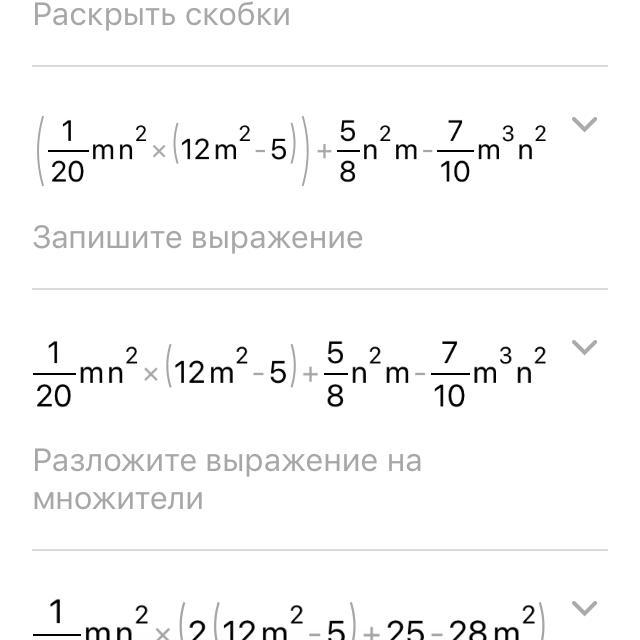Expand the chevron beside 'Разложите выражение на множители' step
The image size is (640, 640).
click(584, 348)
